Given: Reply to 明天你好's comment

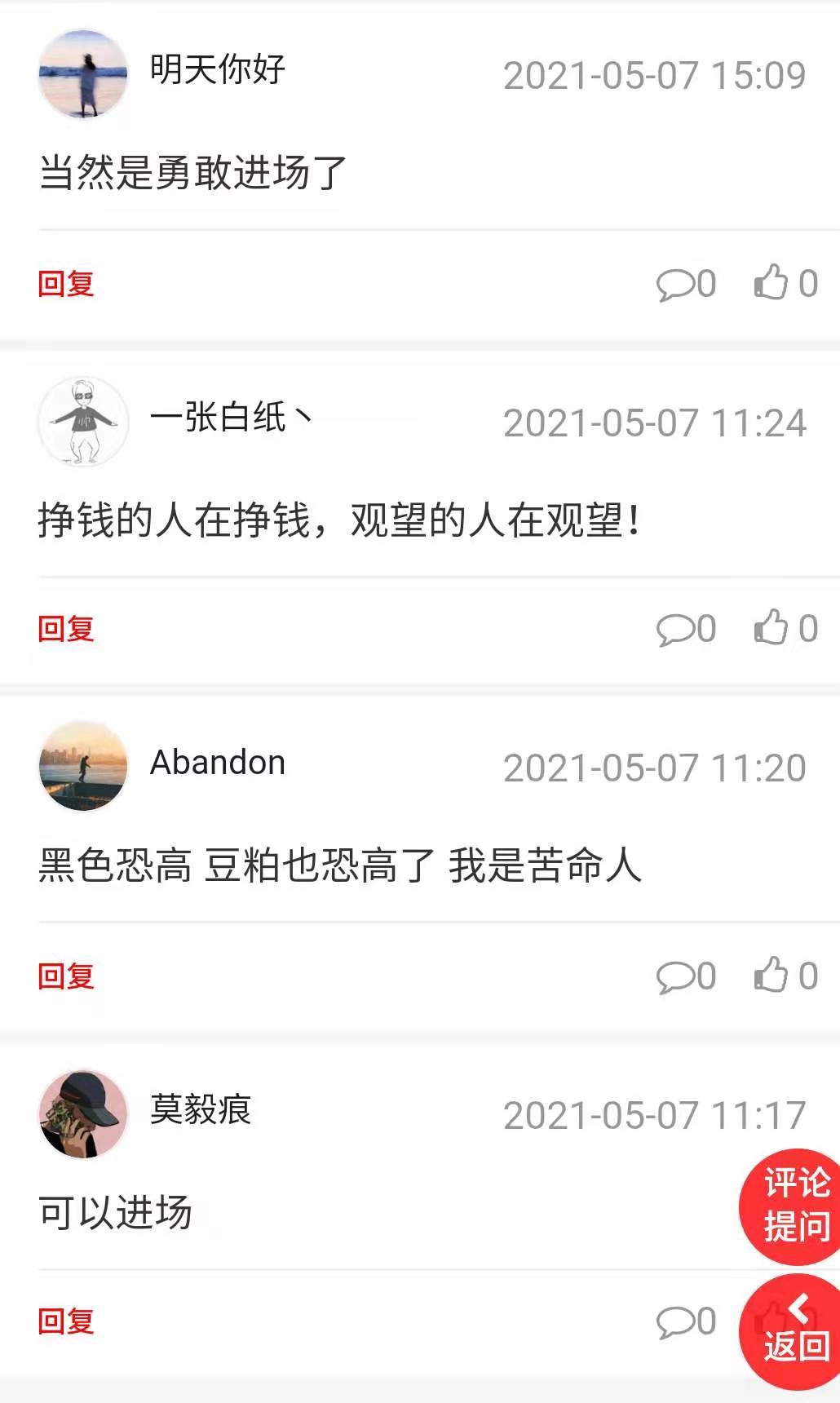Looking at the screenshot, I should tap(66, 284).
